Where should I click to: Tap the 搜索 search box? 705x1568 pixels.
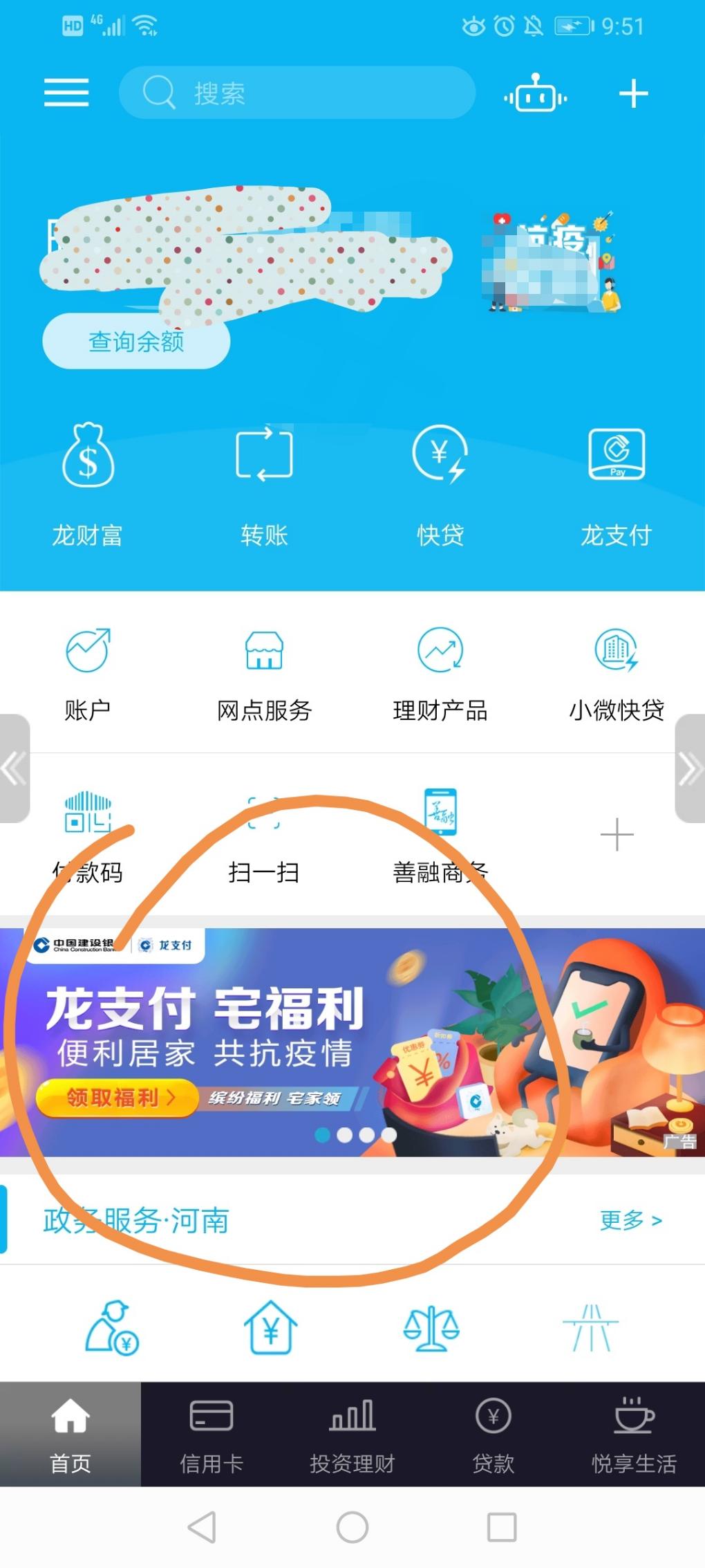[297, 93]
